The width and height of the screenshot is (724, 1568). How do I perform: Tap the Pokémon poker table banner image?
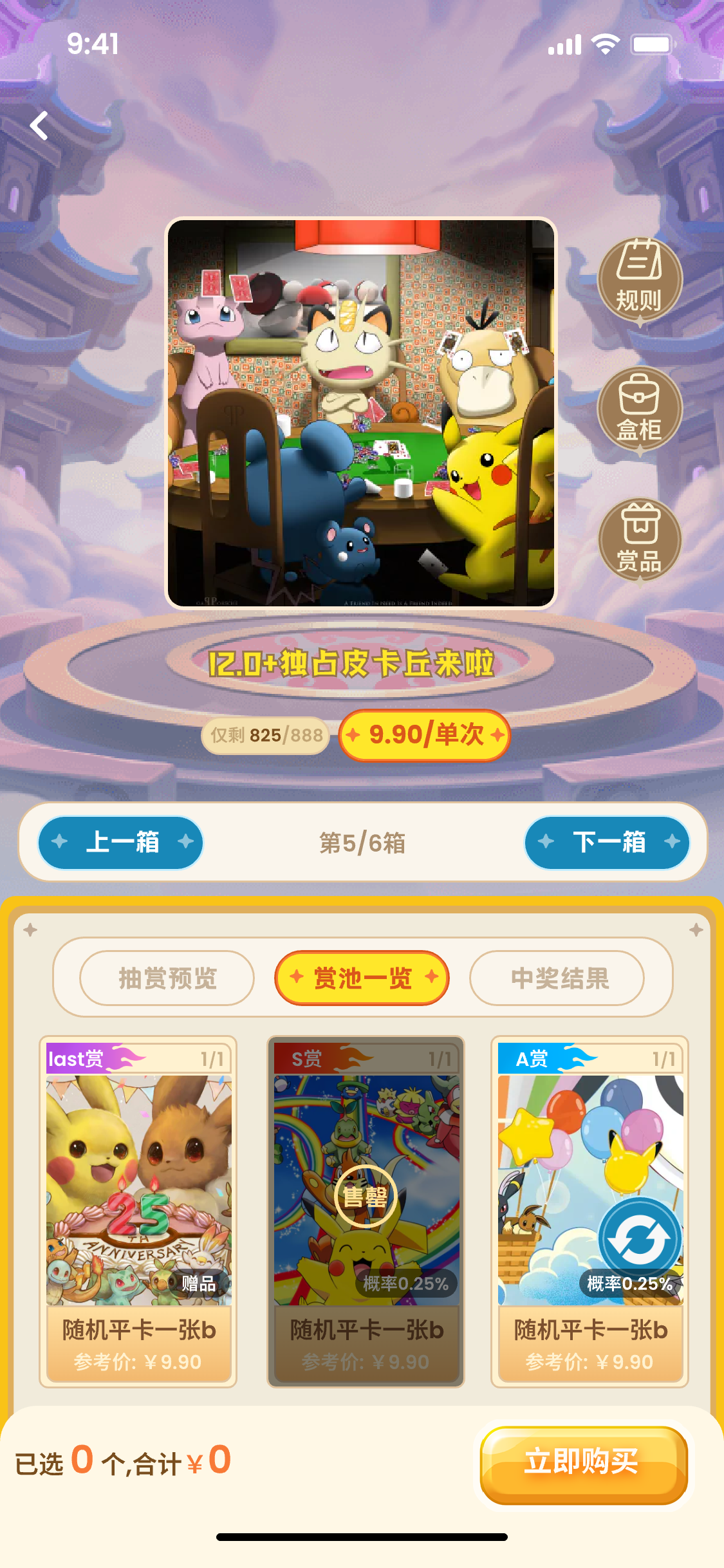point(362,412)
